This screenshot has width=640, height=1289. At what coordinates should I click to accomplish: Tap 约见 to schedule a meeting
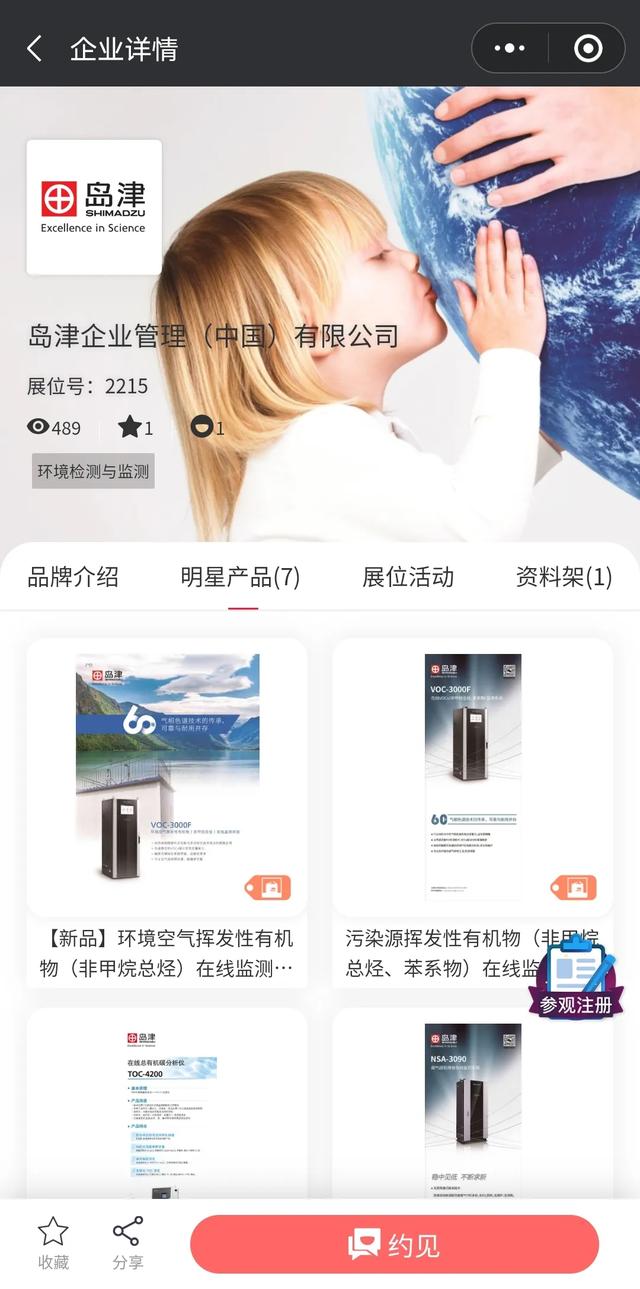pyautogui.click(x=394, y=1245)
